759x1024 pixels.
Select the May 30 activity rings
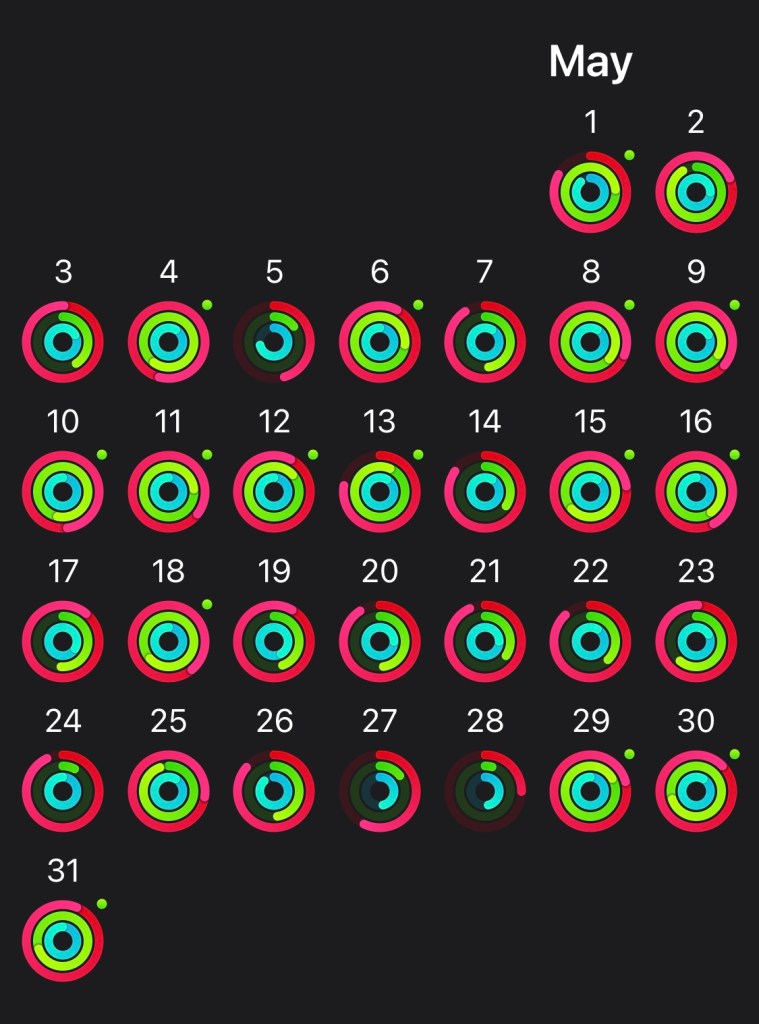pos(696,791)
